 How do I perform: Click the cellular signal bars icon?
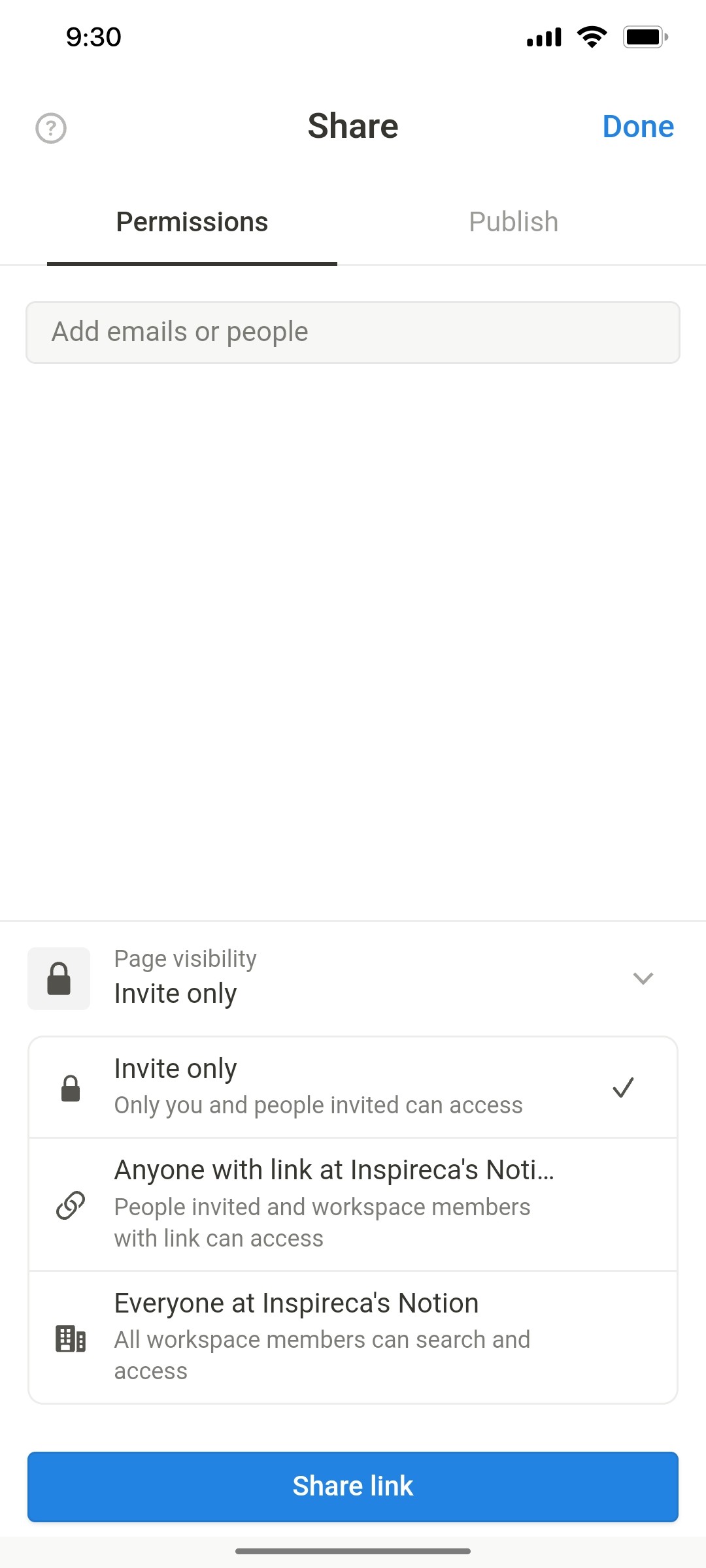pos(545,37)
